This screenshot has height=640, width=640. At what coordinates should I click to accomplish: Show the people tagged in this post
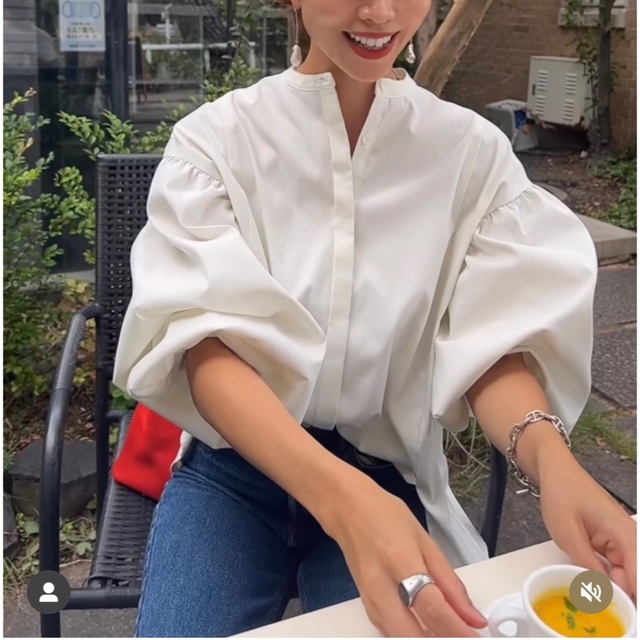point(48,591)
